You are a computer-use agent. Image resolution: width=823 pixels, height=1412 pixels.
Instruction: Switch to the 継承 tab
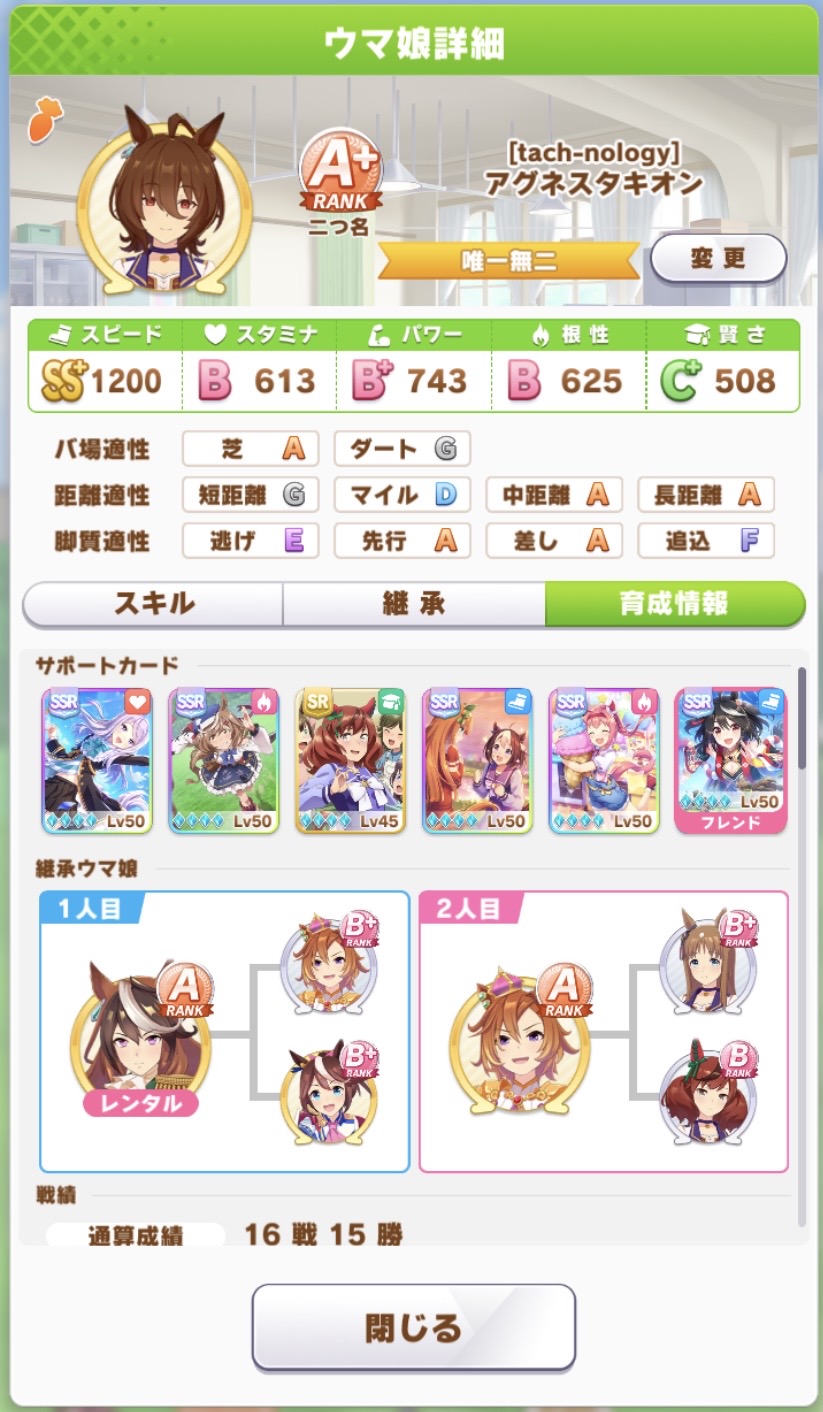pos(414,604)
